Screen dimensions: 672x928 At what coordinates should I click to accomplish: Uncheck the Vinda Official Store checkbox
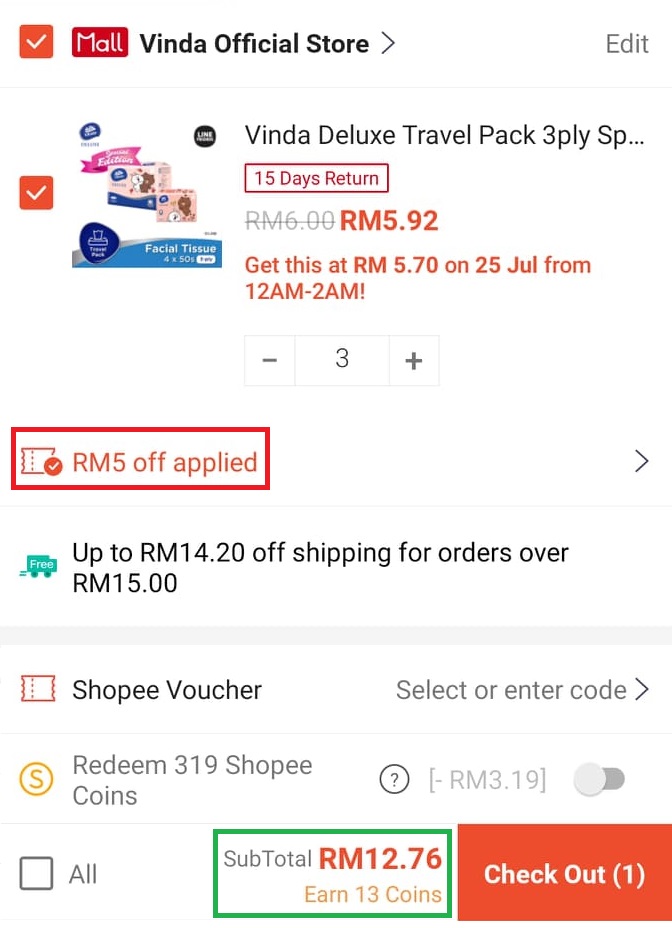[x=36, y=43]
